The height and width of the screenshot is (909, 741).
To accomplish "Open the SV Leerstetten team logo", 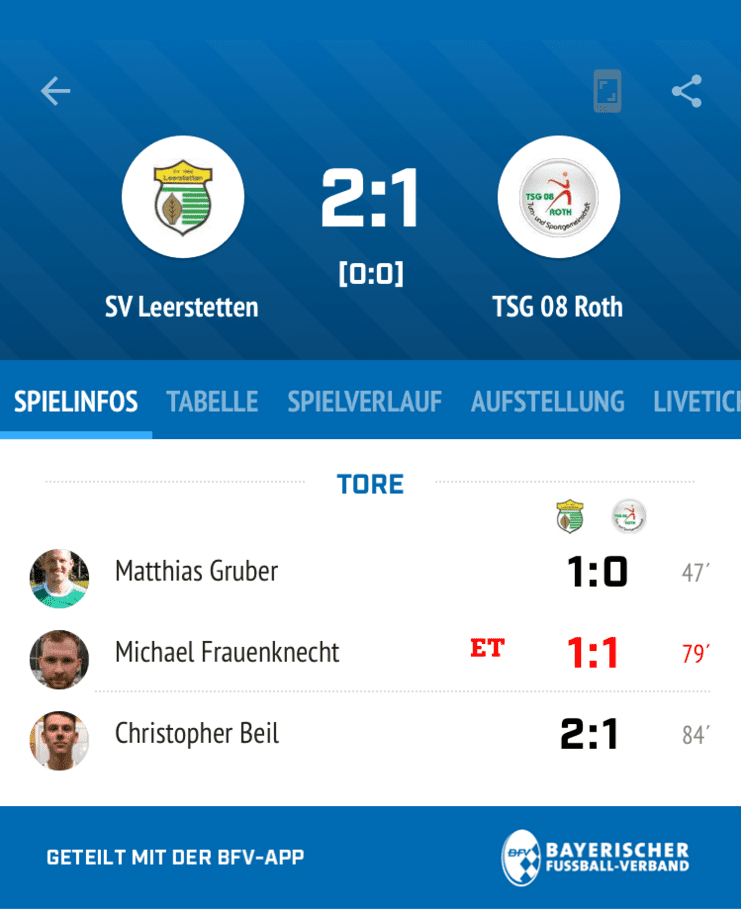I will click(183, 197).
